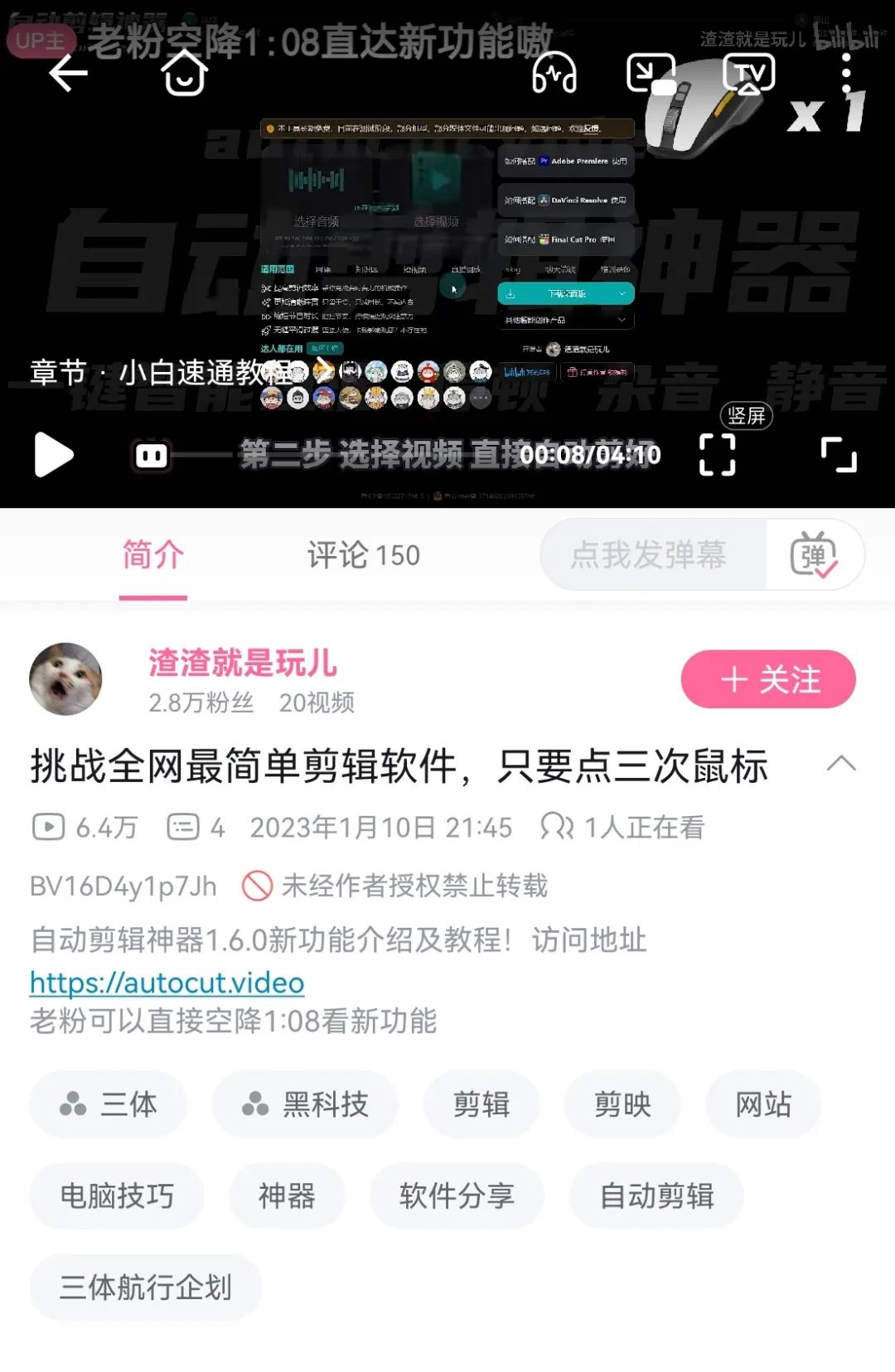Open uploader 渣渣就是玩儿's profile avatar
Screen dimensions: 895x1372
(x=65, y=679)
